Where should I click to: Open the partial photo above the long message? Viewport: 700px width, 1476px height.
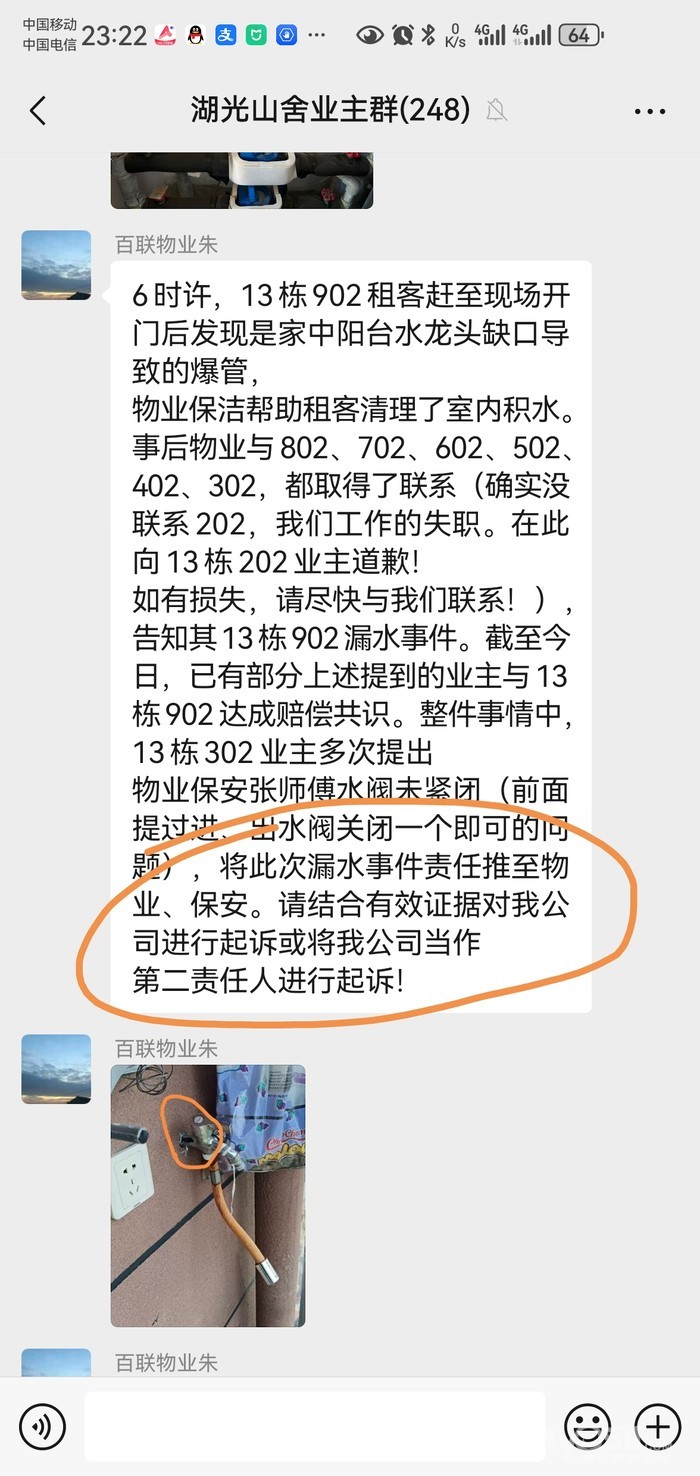pos(241,180)
